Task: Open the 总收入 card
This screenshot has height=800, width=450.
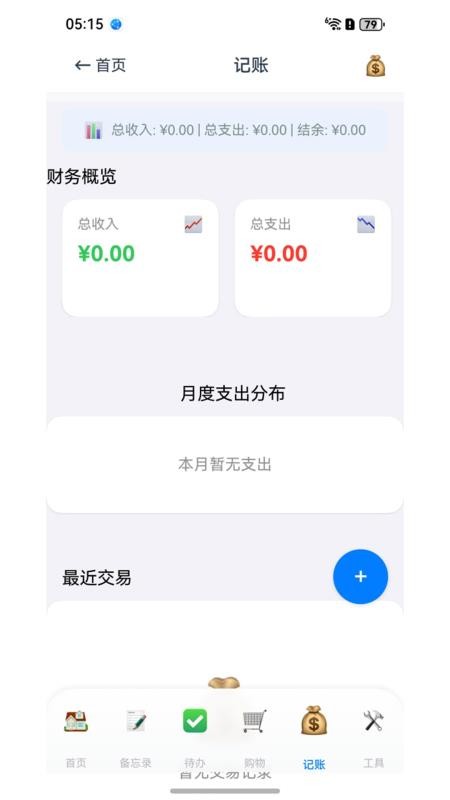Action: 140,258
